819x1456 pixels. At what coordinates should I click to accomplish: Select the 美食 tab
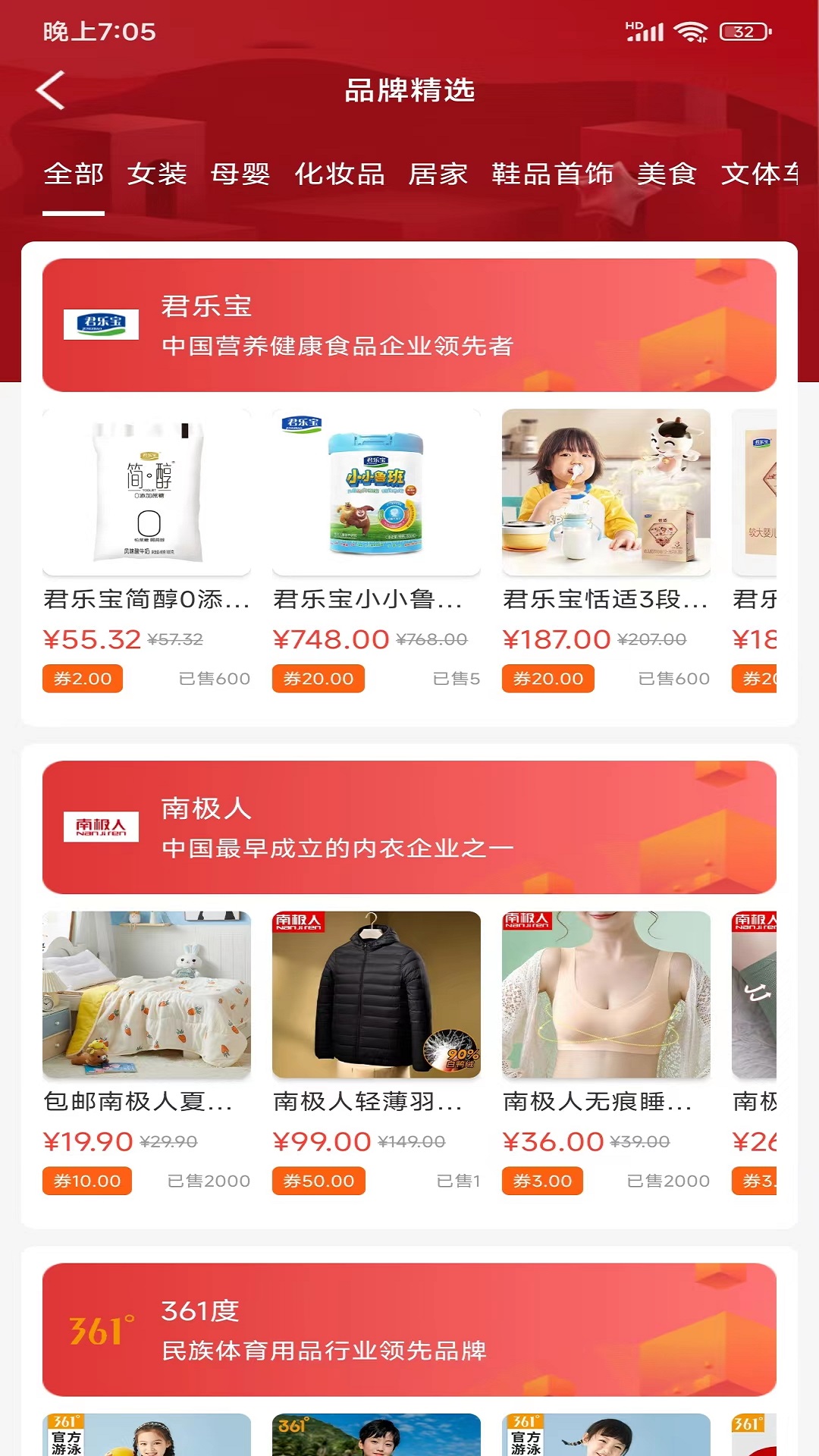667,174
